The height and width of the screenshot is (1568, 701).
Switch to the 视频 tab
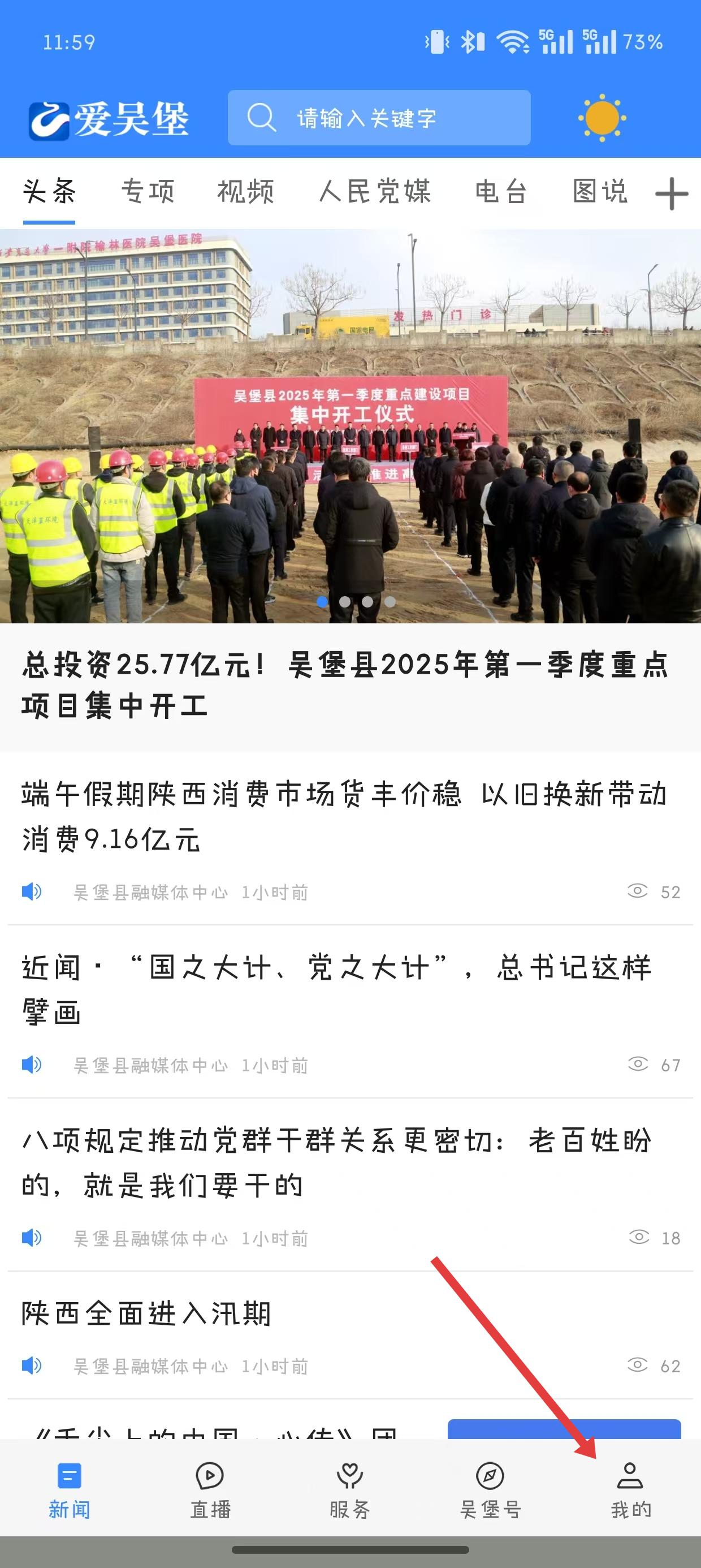pos(245,192)
